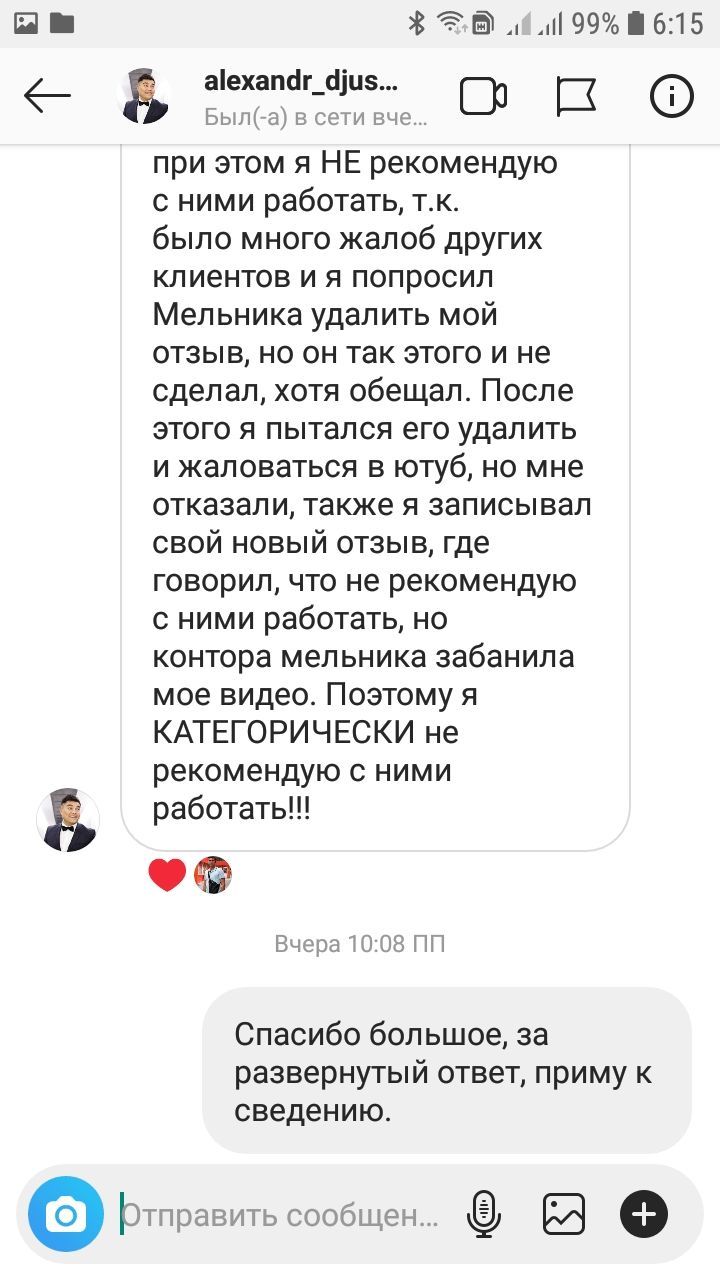Open more attachment options plus button

coord(644,1215)
